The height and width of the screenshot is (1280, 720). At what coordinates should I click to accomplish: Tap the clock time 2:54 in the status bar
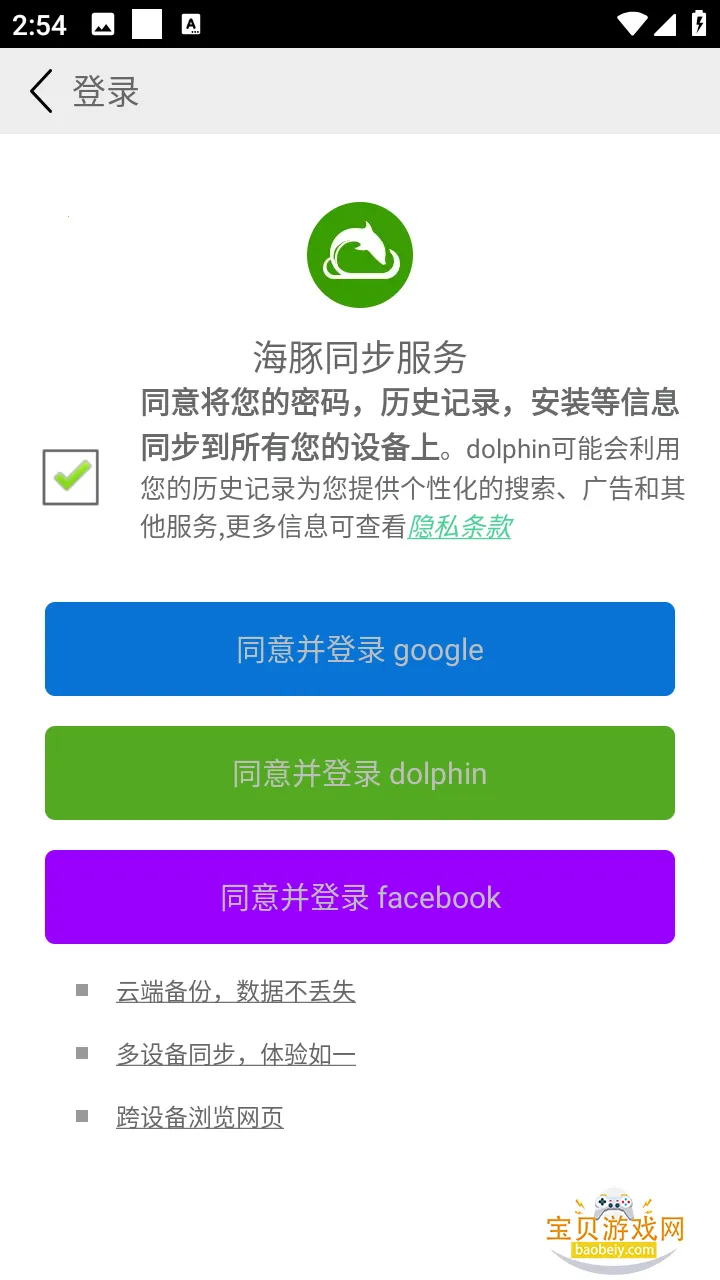[38, 24]
